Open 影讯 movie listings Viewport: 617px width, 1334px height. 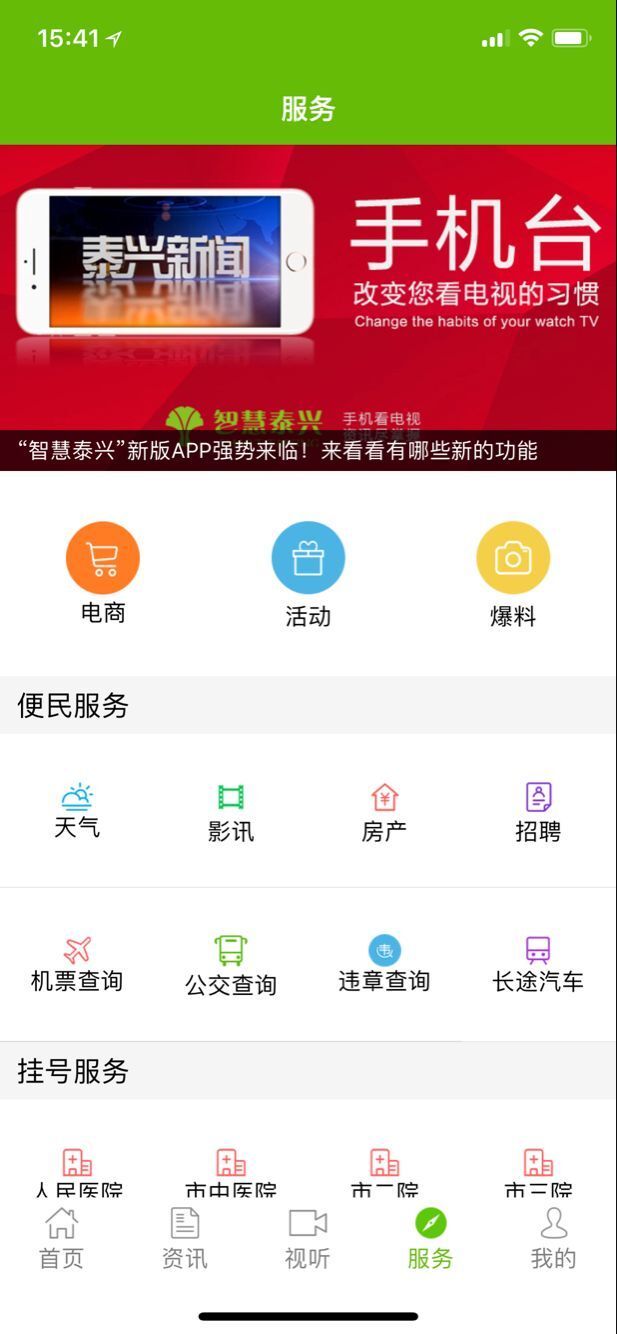tap(231, 811)
